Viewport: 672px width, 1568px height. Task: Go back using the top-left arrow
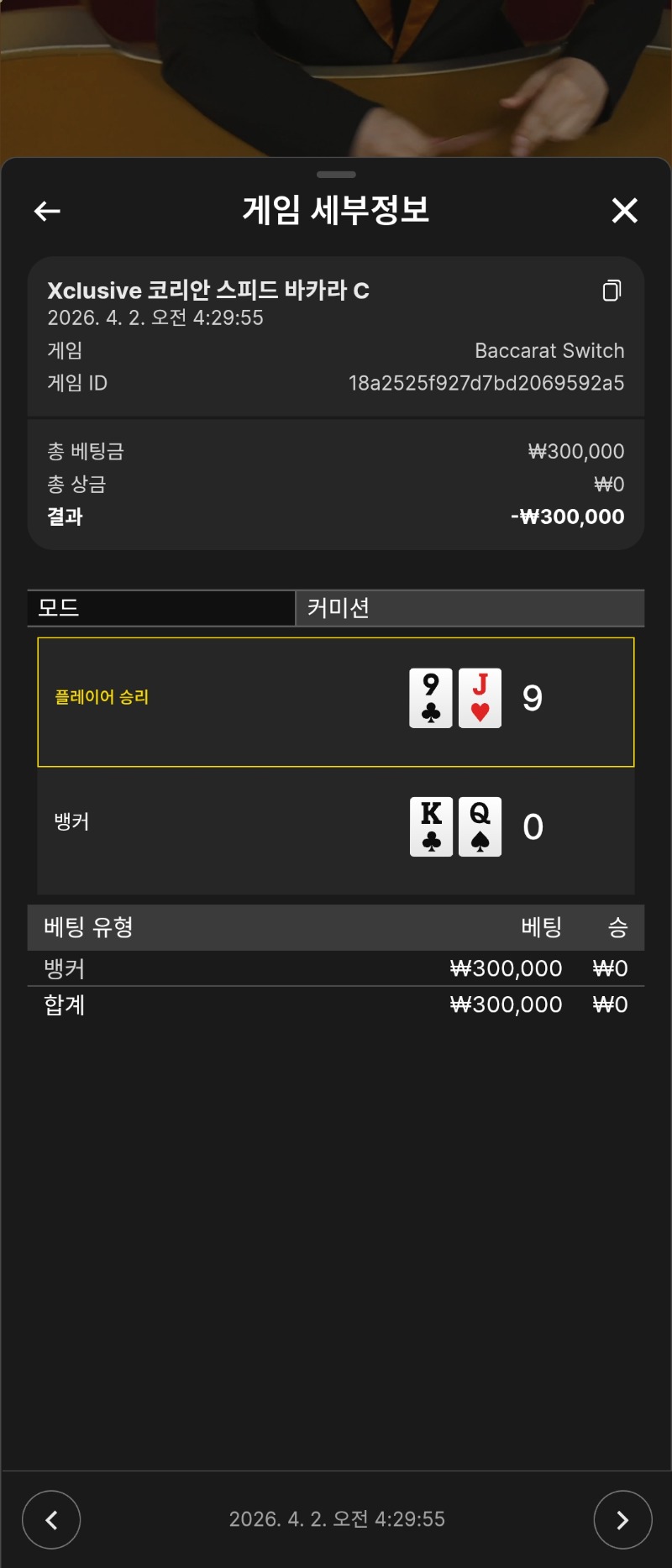[x=47, y=211]
